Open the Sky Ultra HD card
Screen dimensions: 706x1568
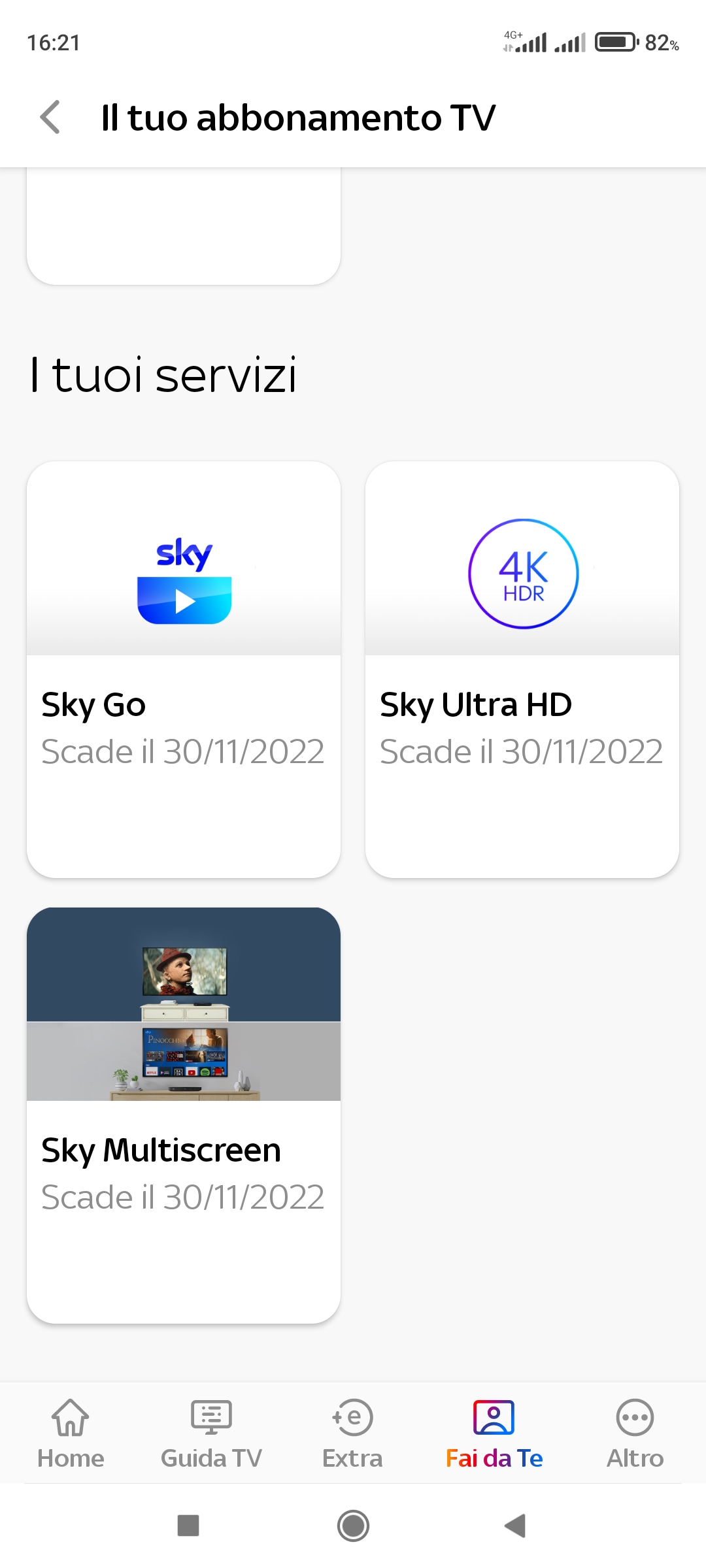[x=522, y=670]
